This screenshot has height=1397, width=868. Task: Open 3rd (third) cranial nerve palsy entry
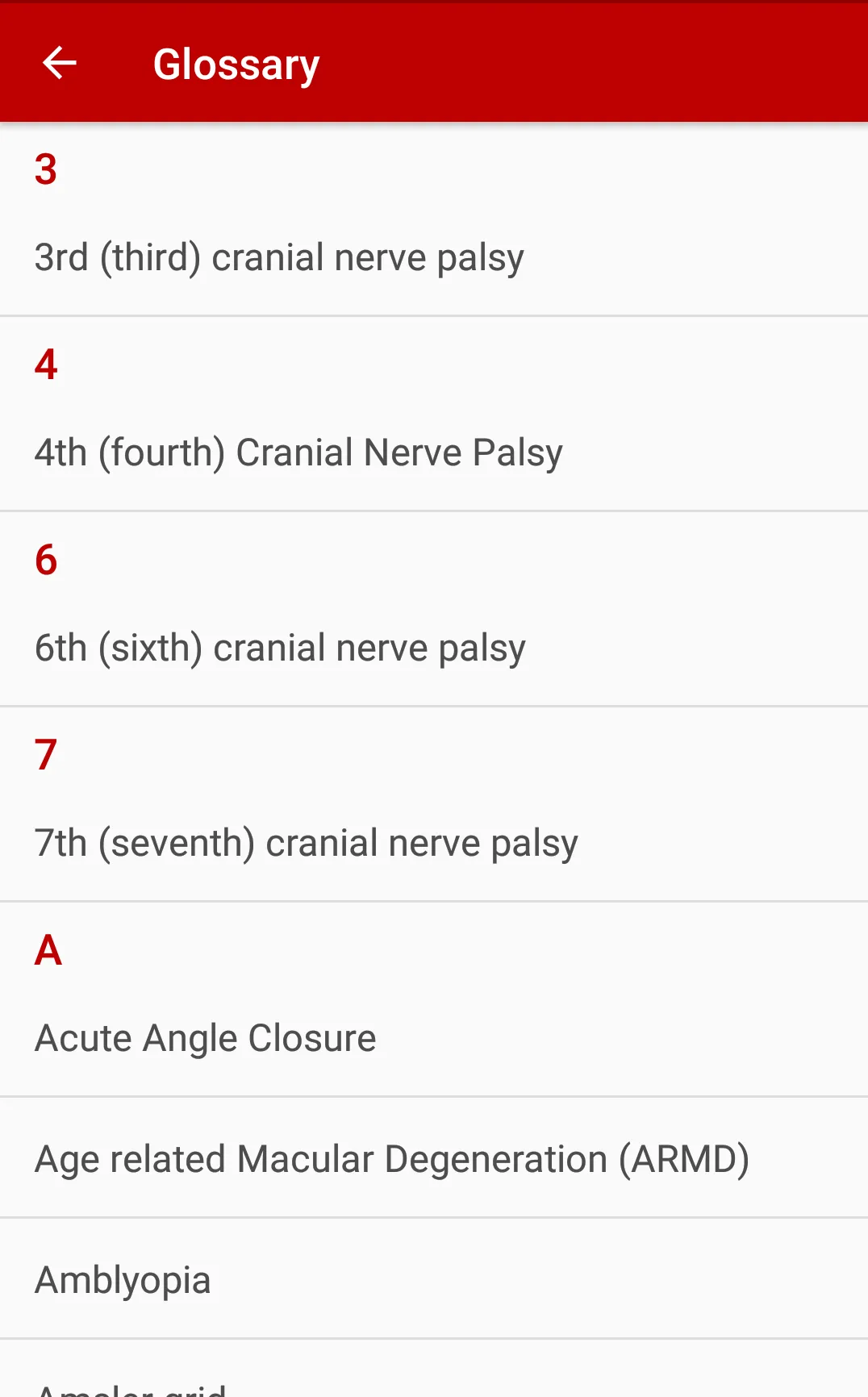[434, 258]
